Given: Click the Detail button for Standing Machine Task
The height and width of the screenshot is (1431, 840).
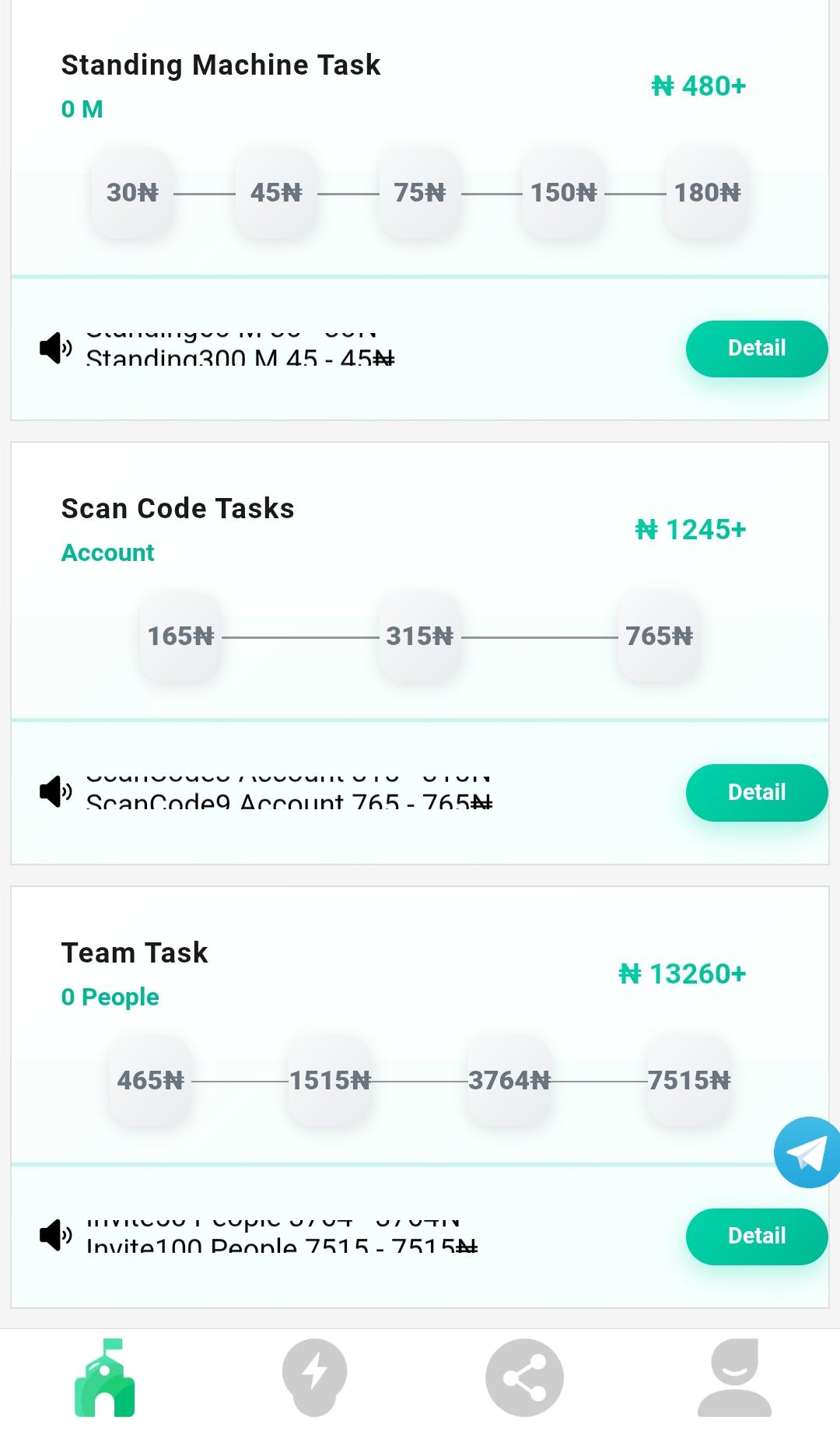Looking at the screenshot, I should 756,348.
